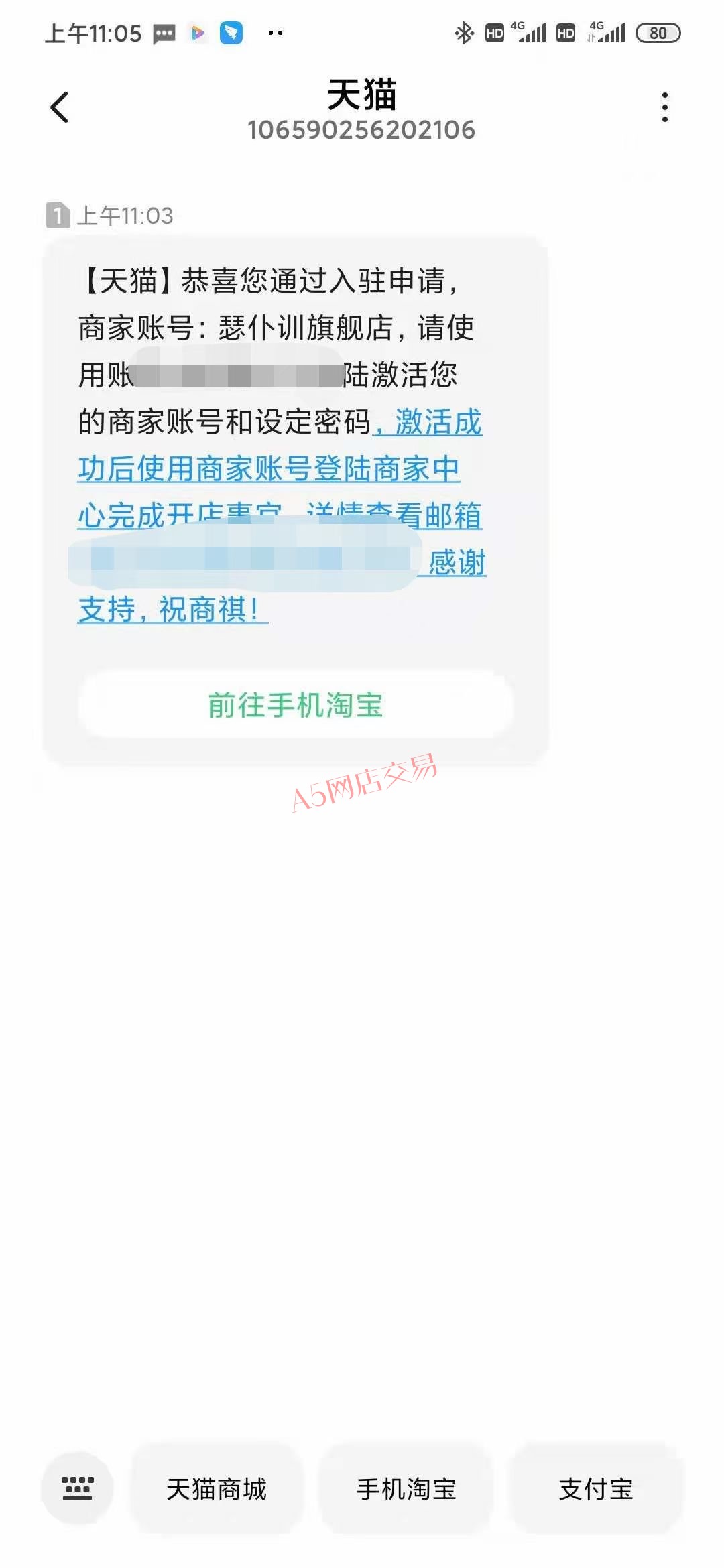Open the 天猫商城 quick menu

coord(217,1489)
